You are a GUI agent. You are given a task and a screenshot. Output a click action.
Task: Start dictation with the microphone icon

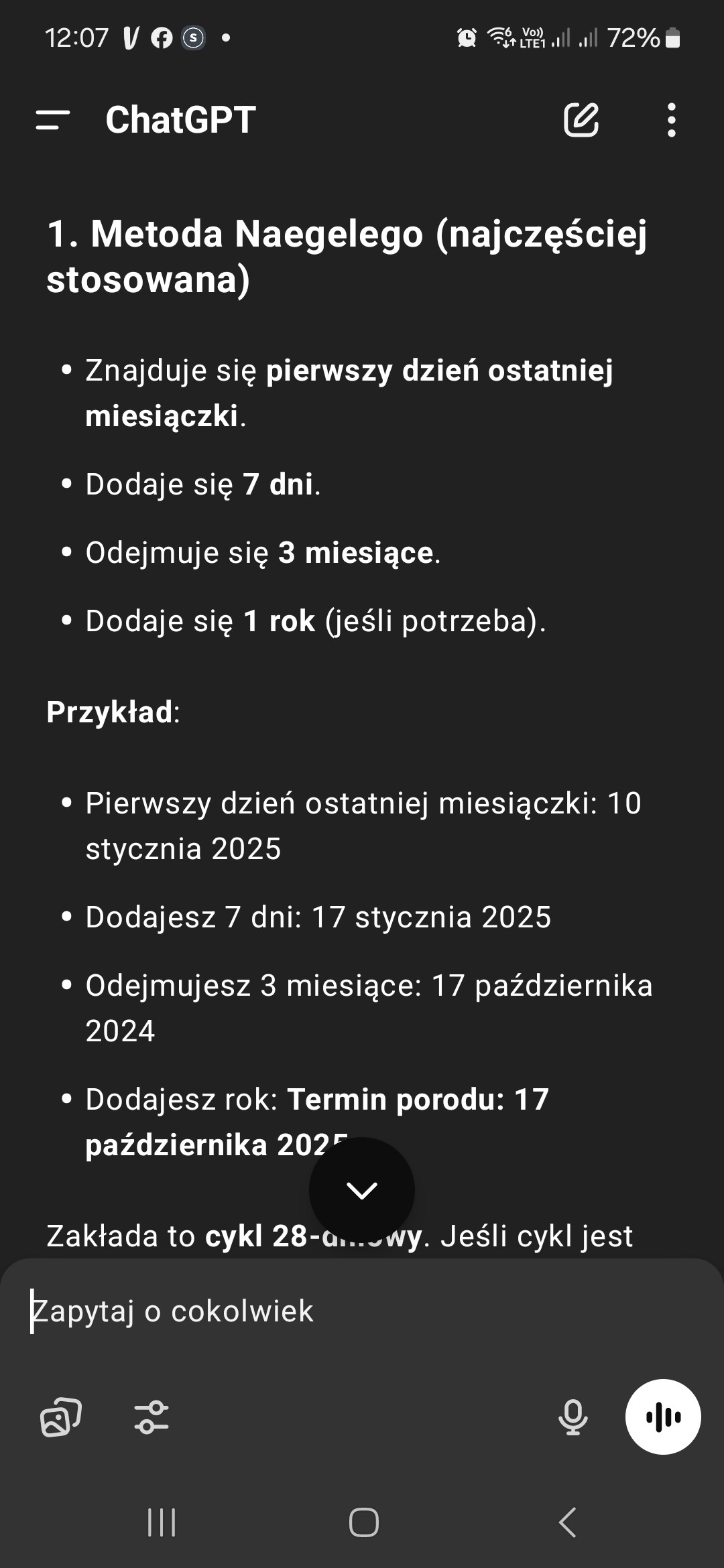pyautogui.click(x=572, y=1417)
